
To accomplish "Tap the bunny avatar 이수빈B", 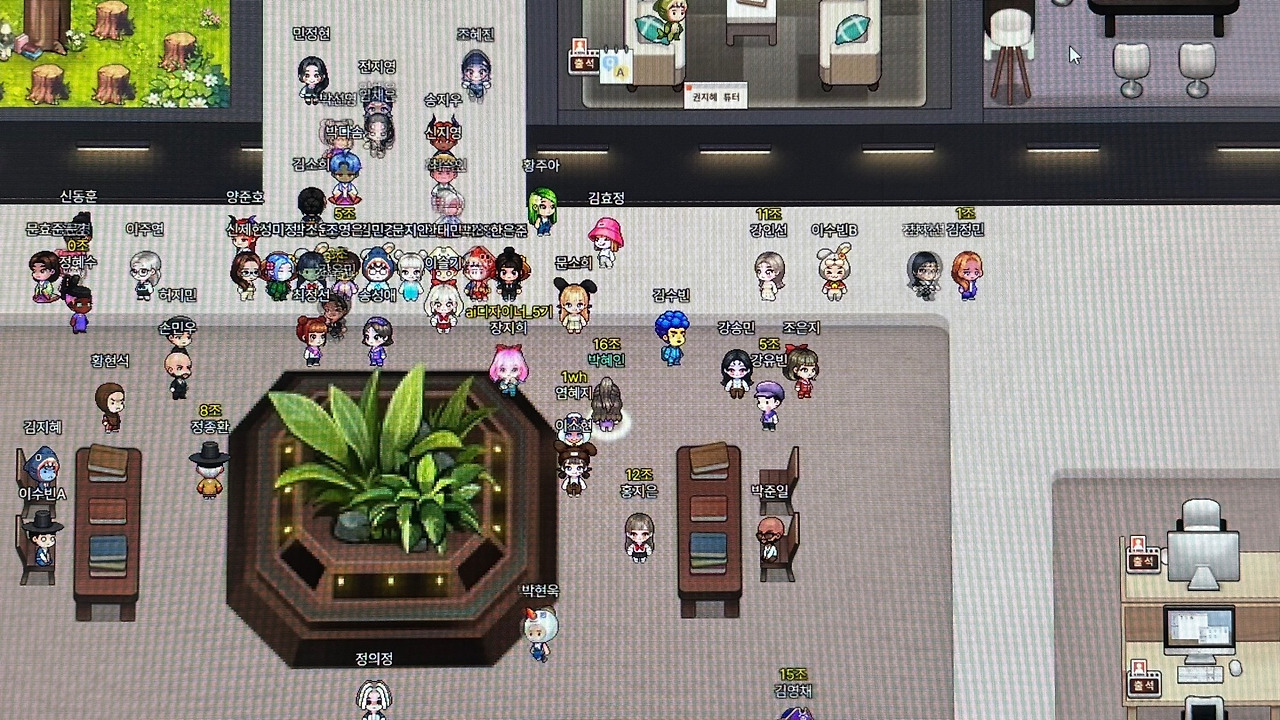I will (x=833, y=272).
